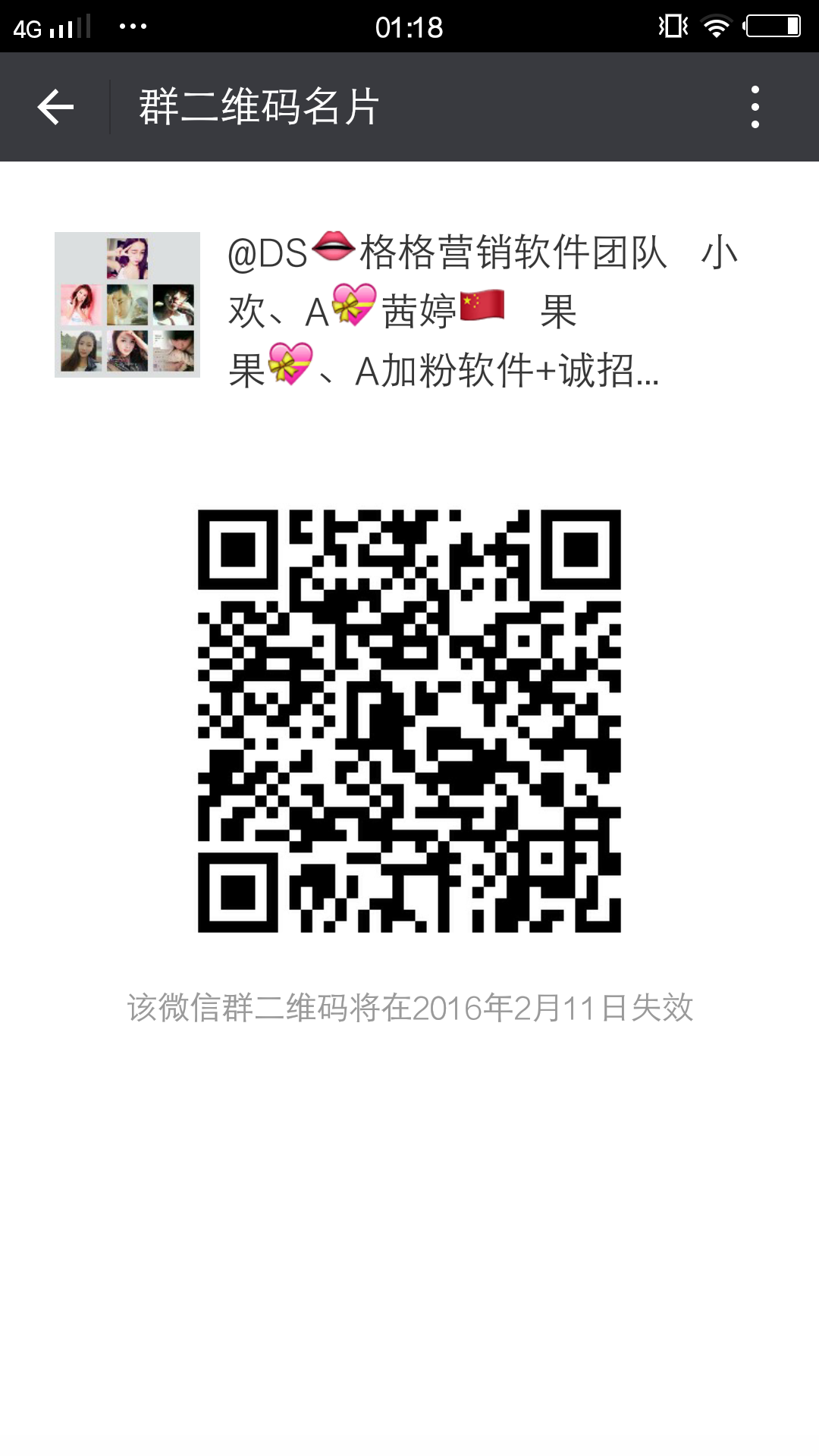Open the three-dot overflow menu
Image resolution: width=819 pixels, height=1456 pixels.
tap(755, 107)
